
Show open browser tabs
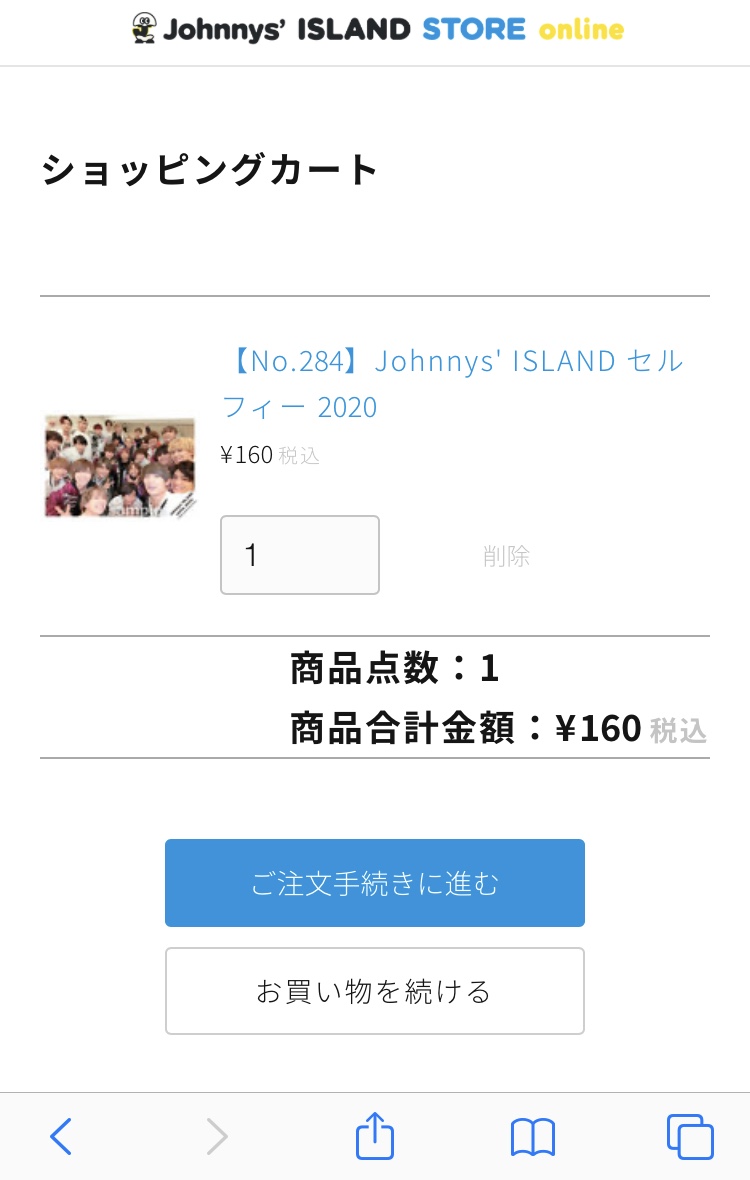690,1137
